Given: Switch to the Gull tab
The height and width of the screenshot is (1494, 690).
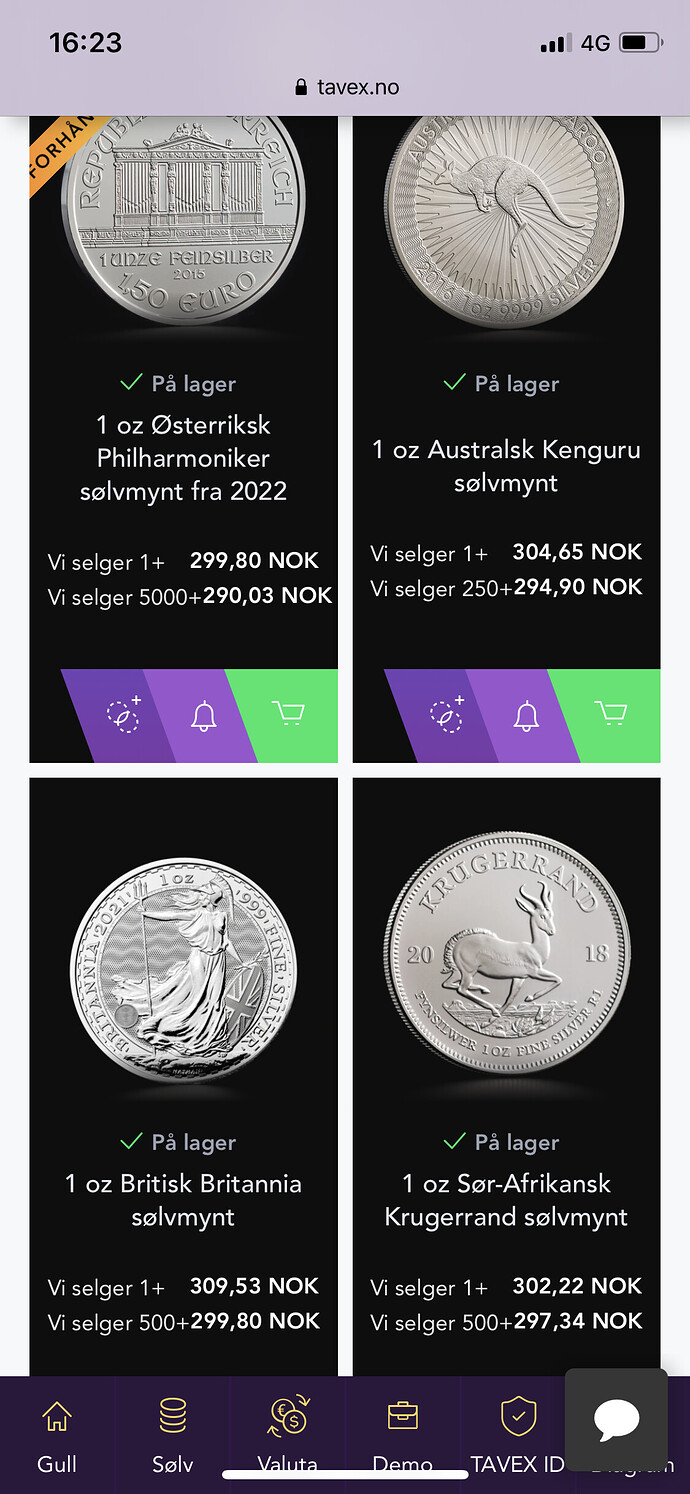Looking at the screenshot, I should click(57, 1436).
